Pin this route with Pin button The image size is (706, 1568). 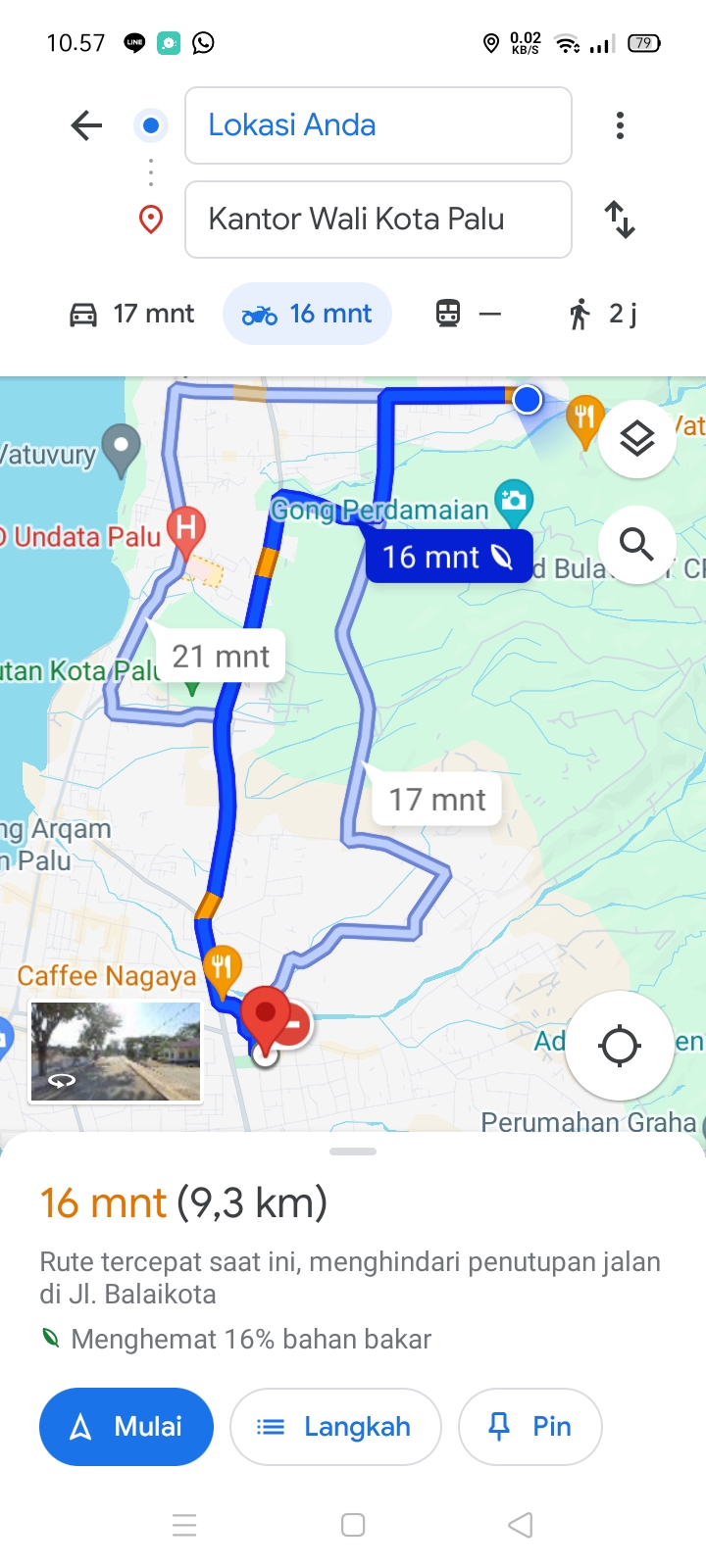(x=530, y=1427)
